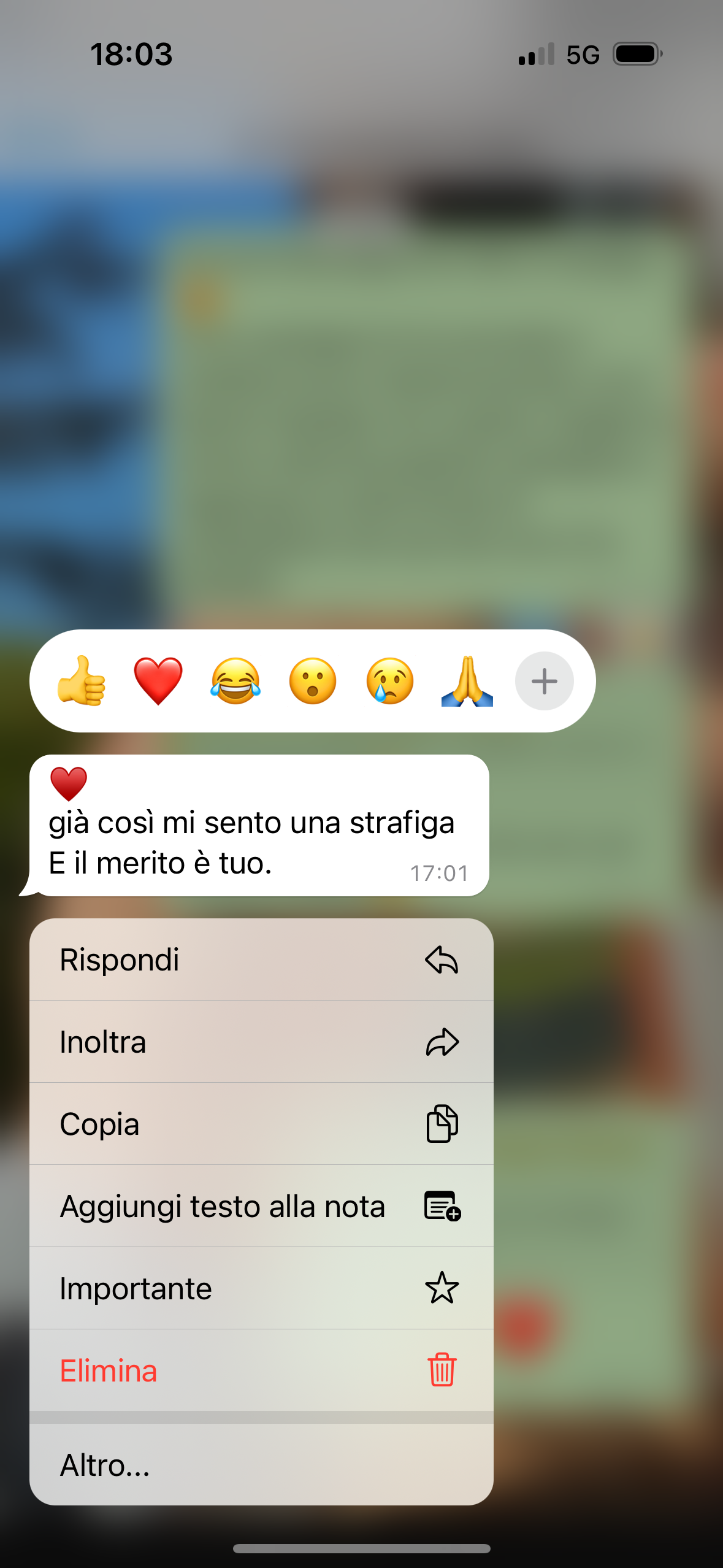This screenshot has width=723, height=1568.
Task: React with the red heart emoji
Action: 158,681
